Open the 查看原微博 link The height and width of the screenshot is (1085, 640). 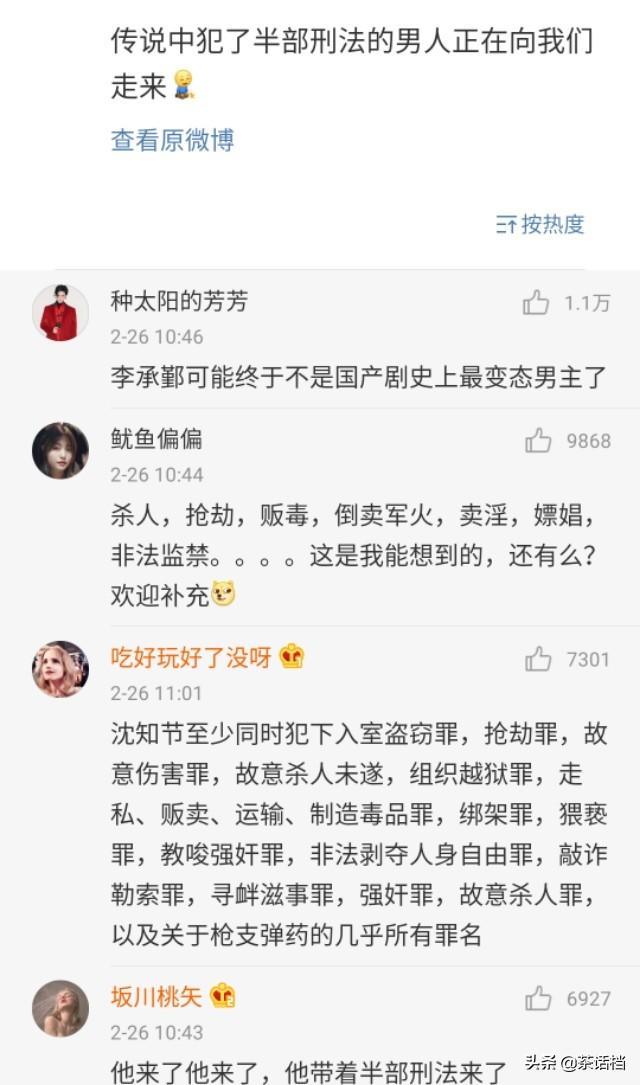point(172,141)
